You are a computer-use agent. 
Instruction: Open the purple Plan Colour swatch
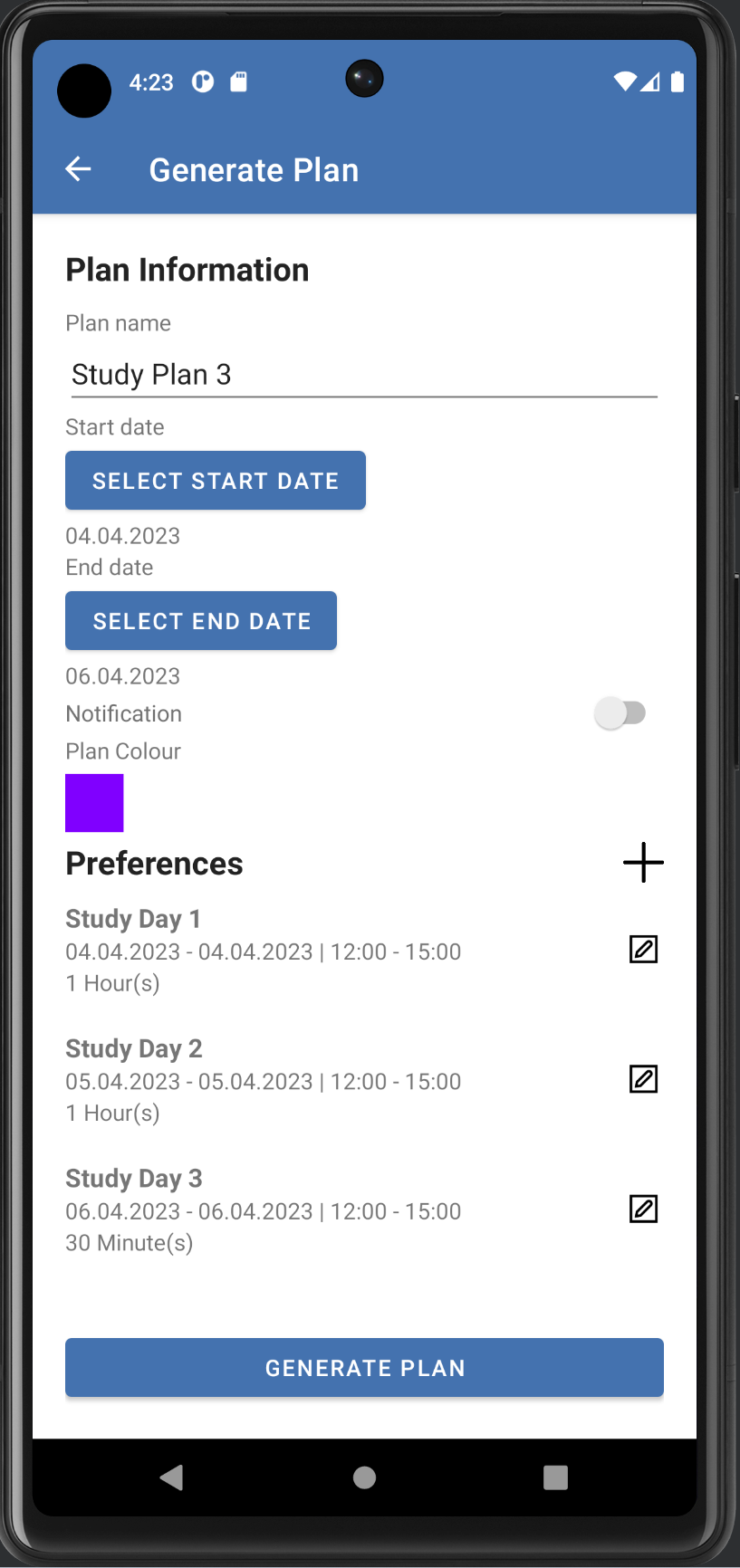point(94,803)
